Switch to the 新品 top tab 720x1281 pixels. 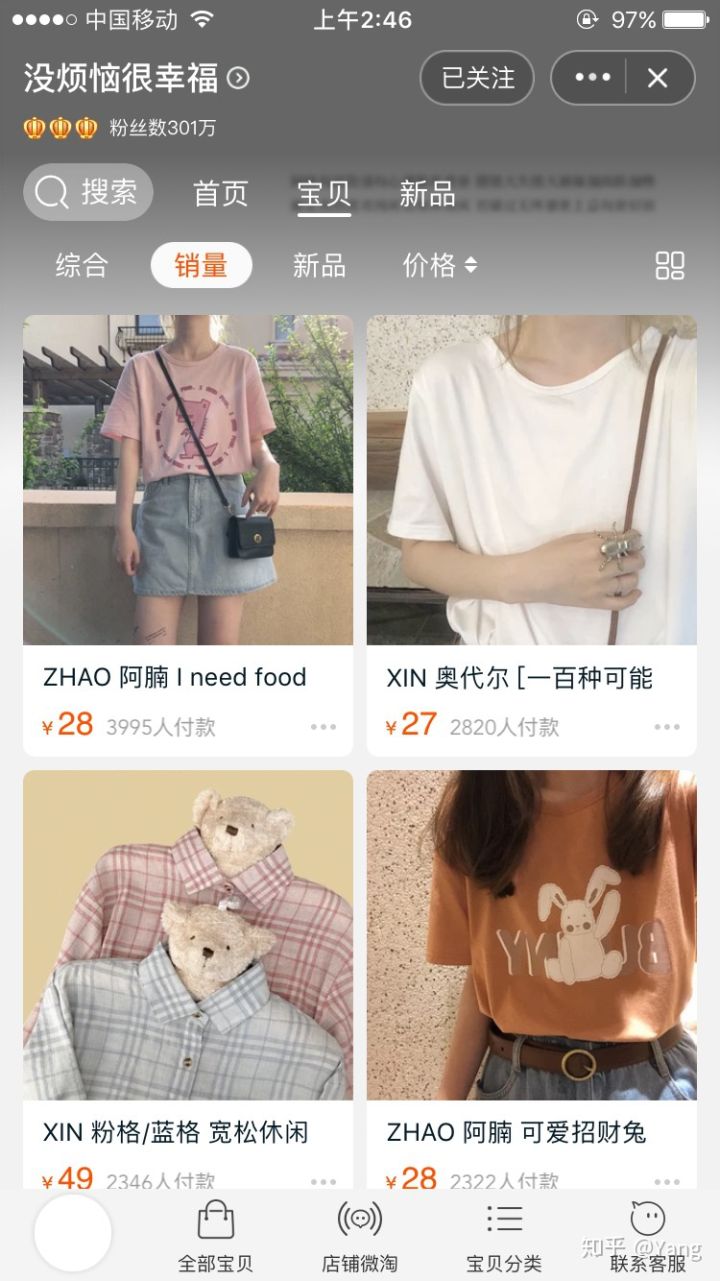(427, 193)
